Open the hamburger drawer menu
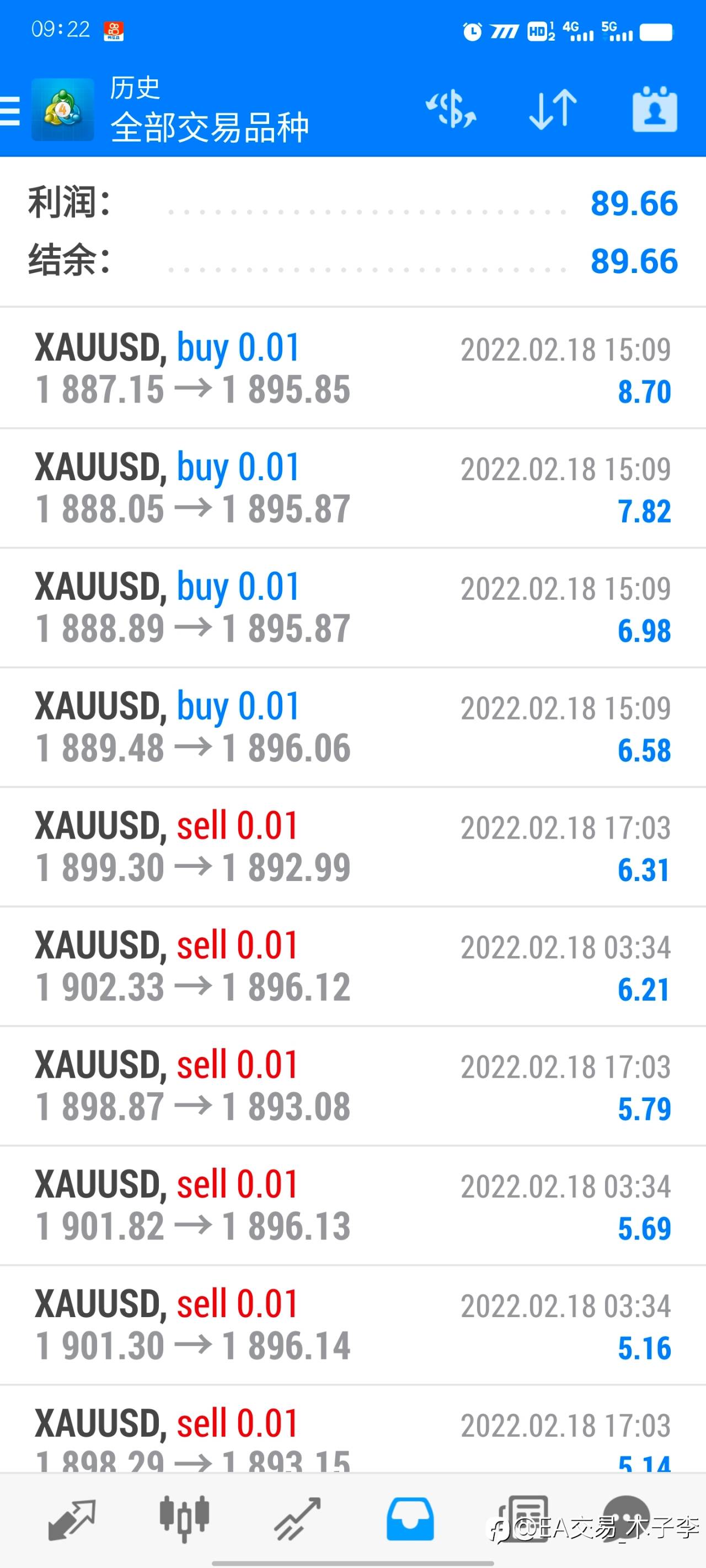The image size is (706, 1568). 10,110
